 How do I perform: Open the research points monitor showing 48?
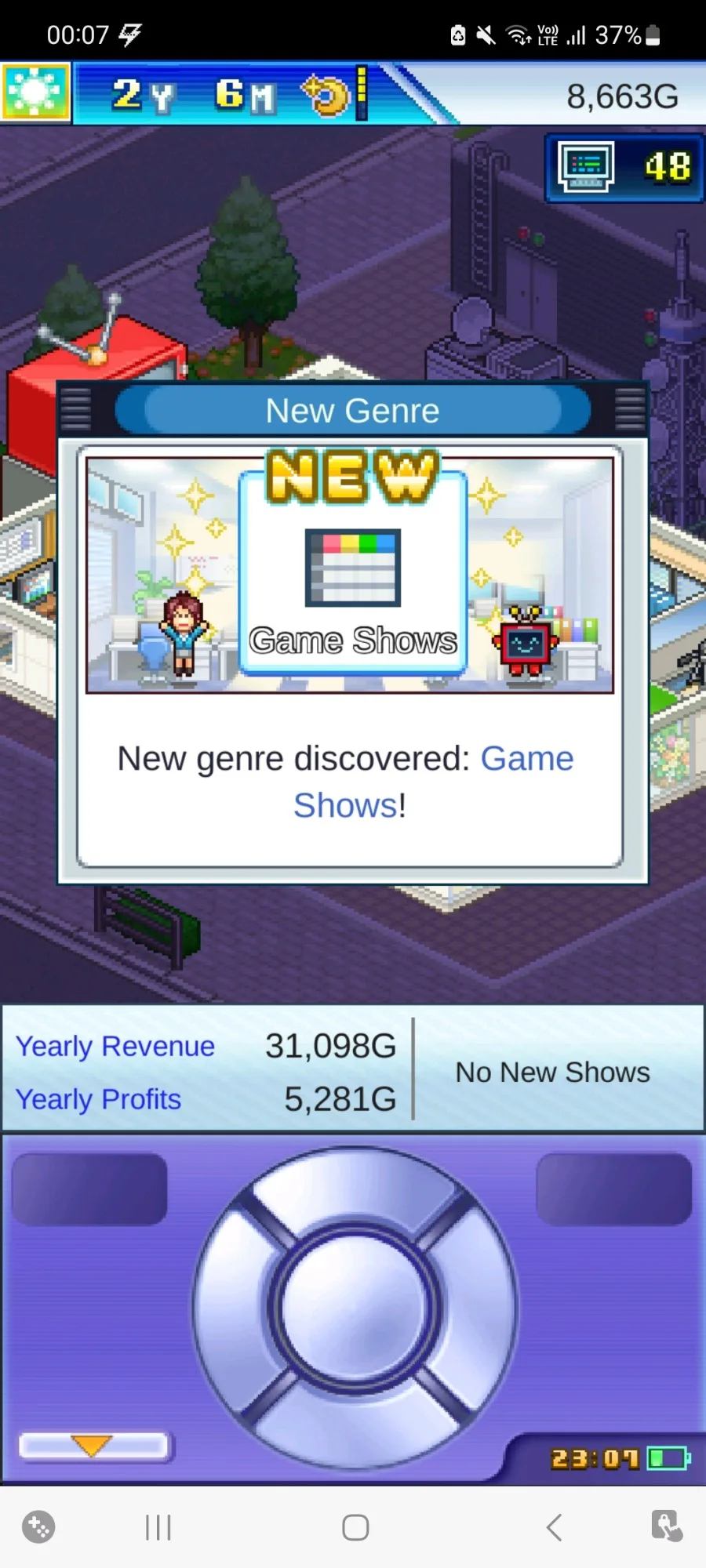(x=624, y=168)
